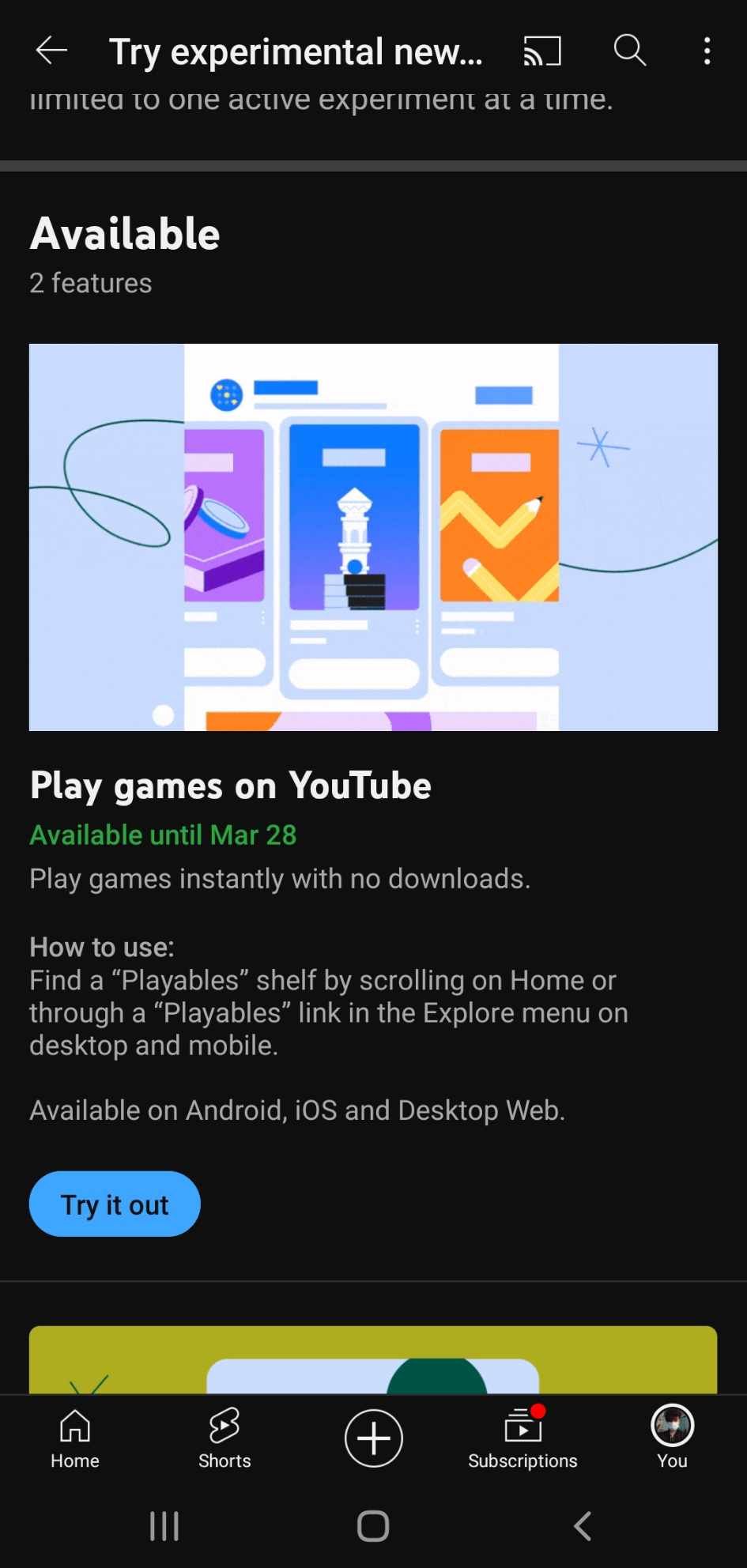Switch to the Home tab

[75, 1438]
